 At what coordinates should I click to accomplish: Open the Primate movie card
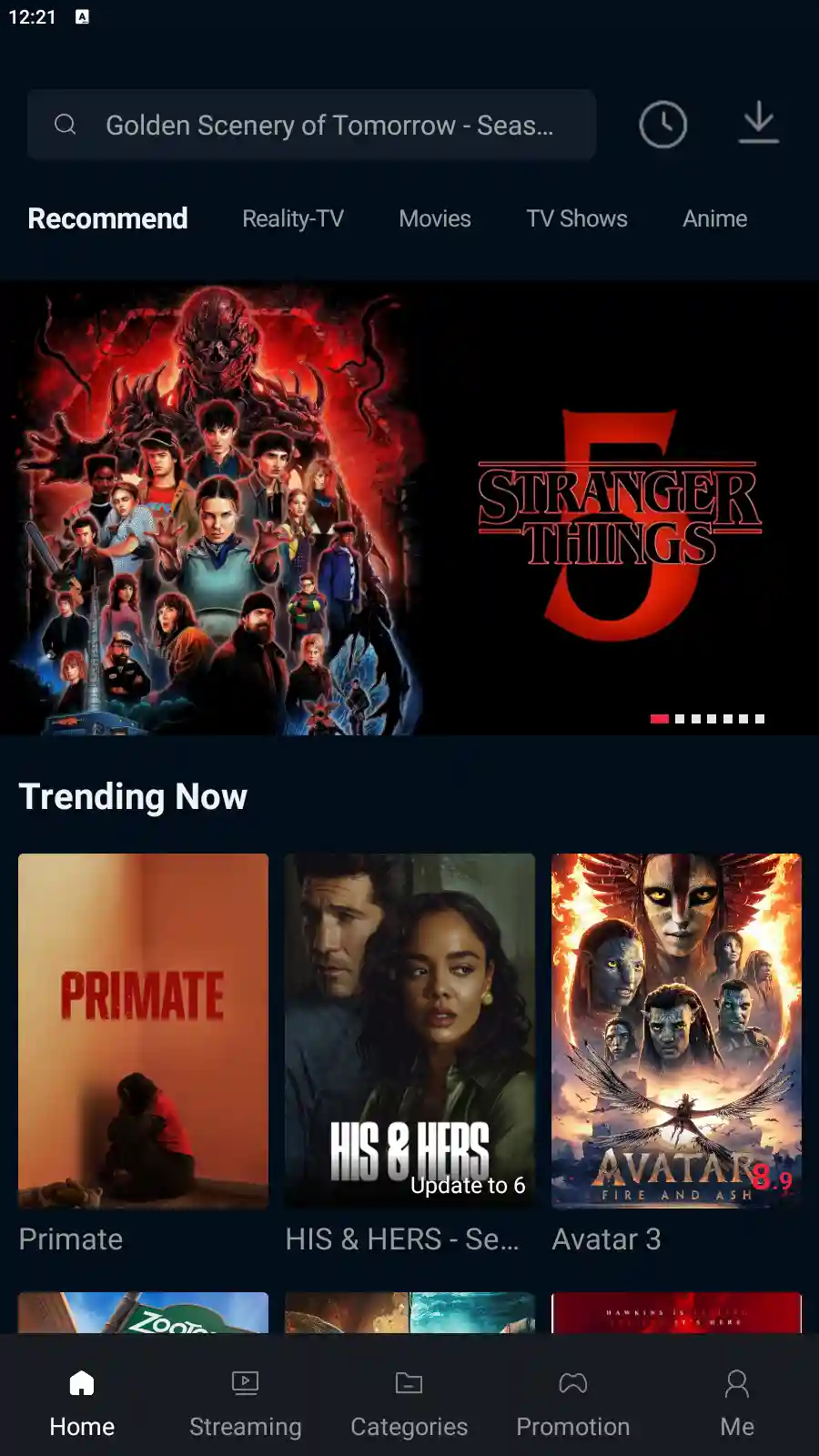click(143, 1031)
